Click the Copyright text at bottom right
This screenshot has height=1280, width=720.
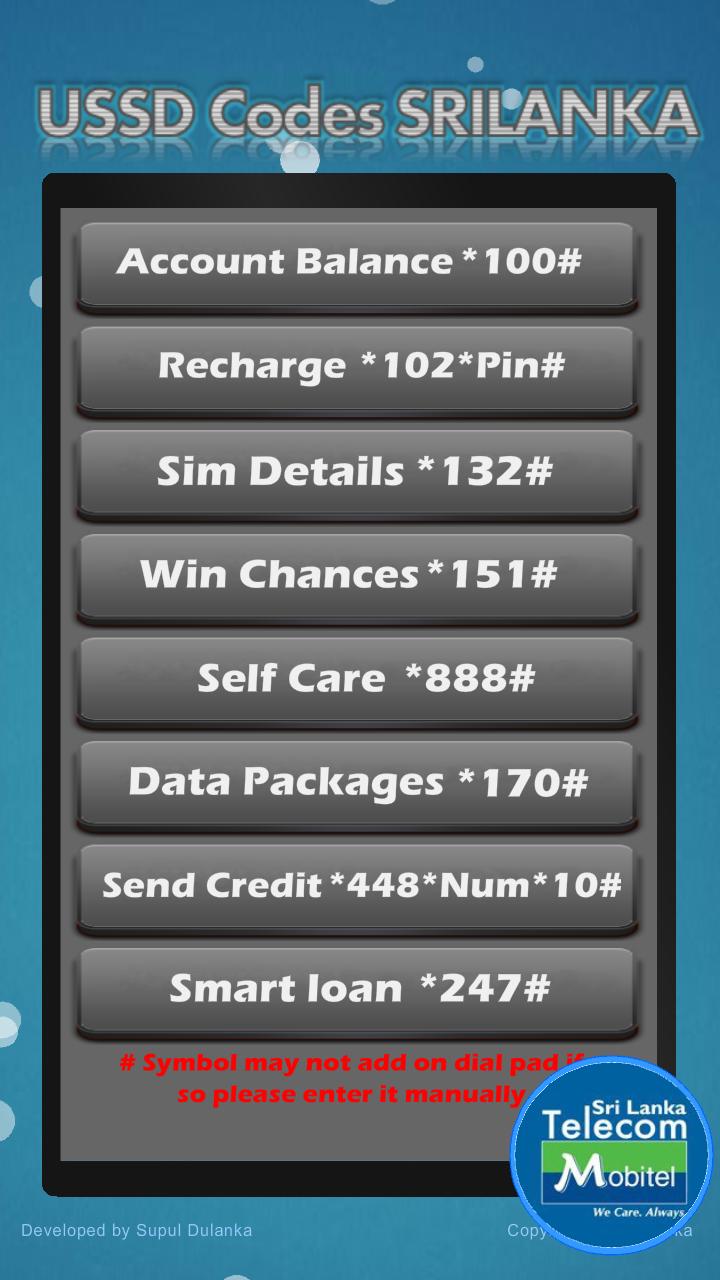600,1231
